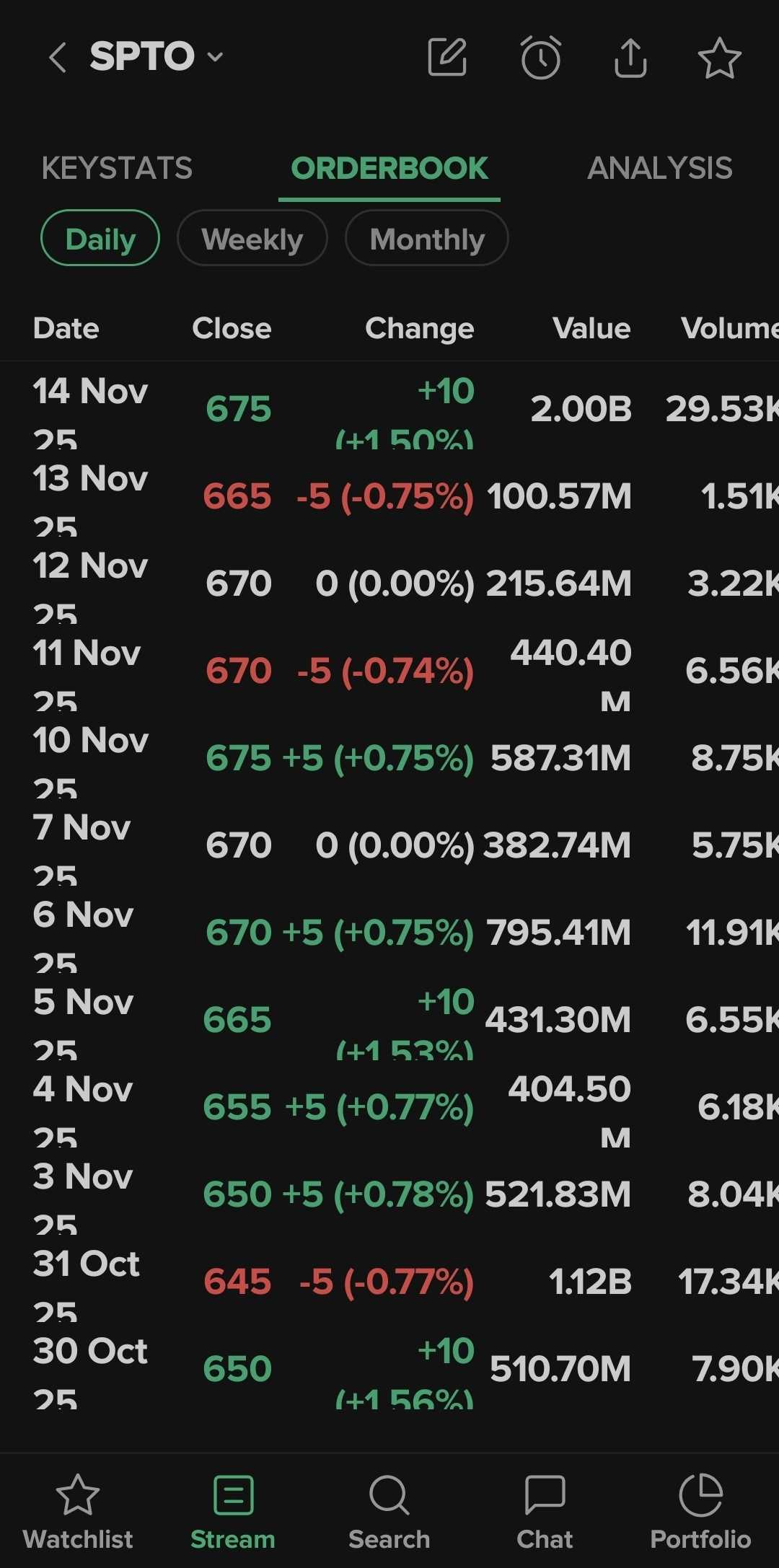Screen dimensions: 779x1568
Task: Share this stock page
Action: (630, 57)
